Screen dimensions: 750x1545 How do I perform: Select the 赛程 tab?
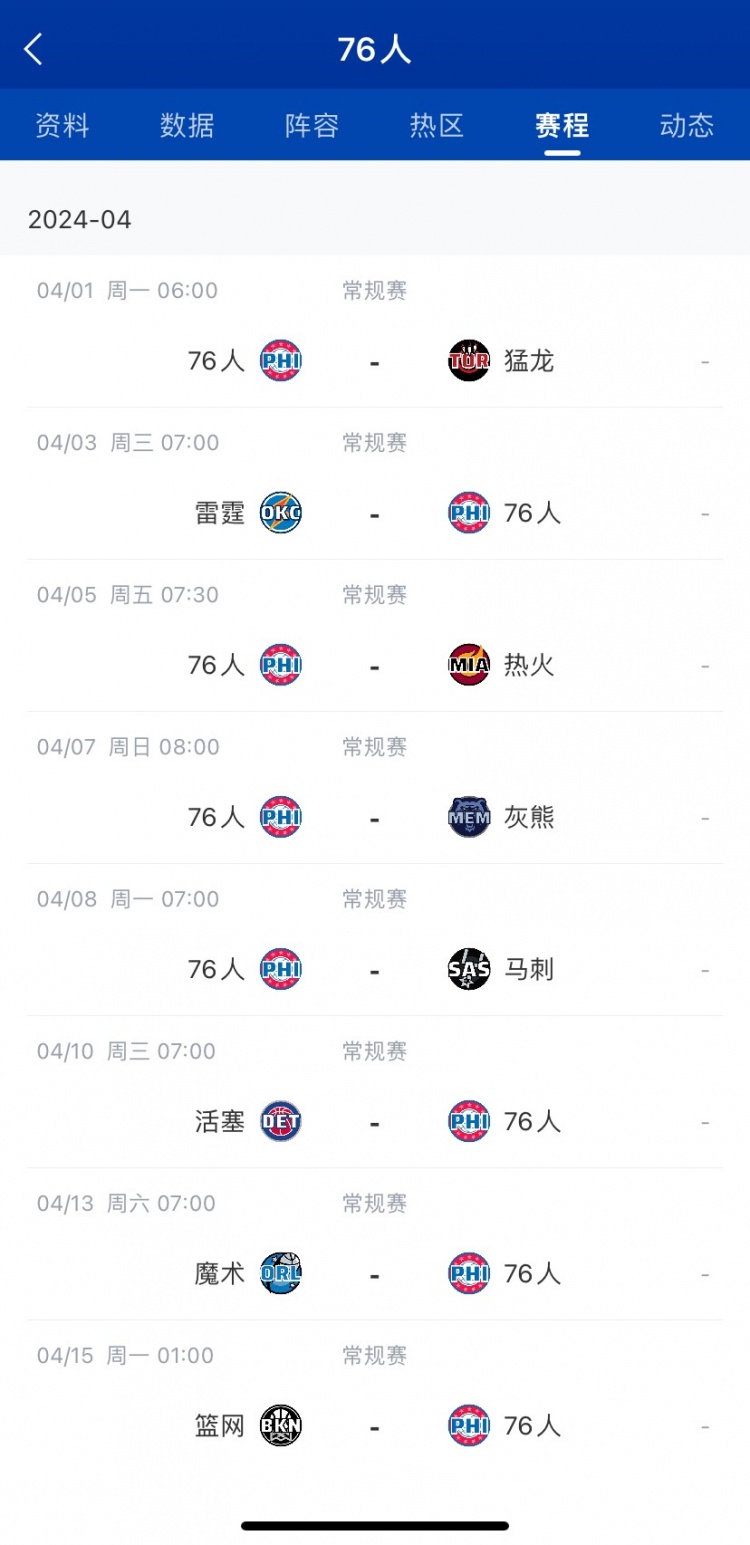(x=562, y=125)
